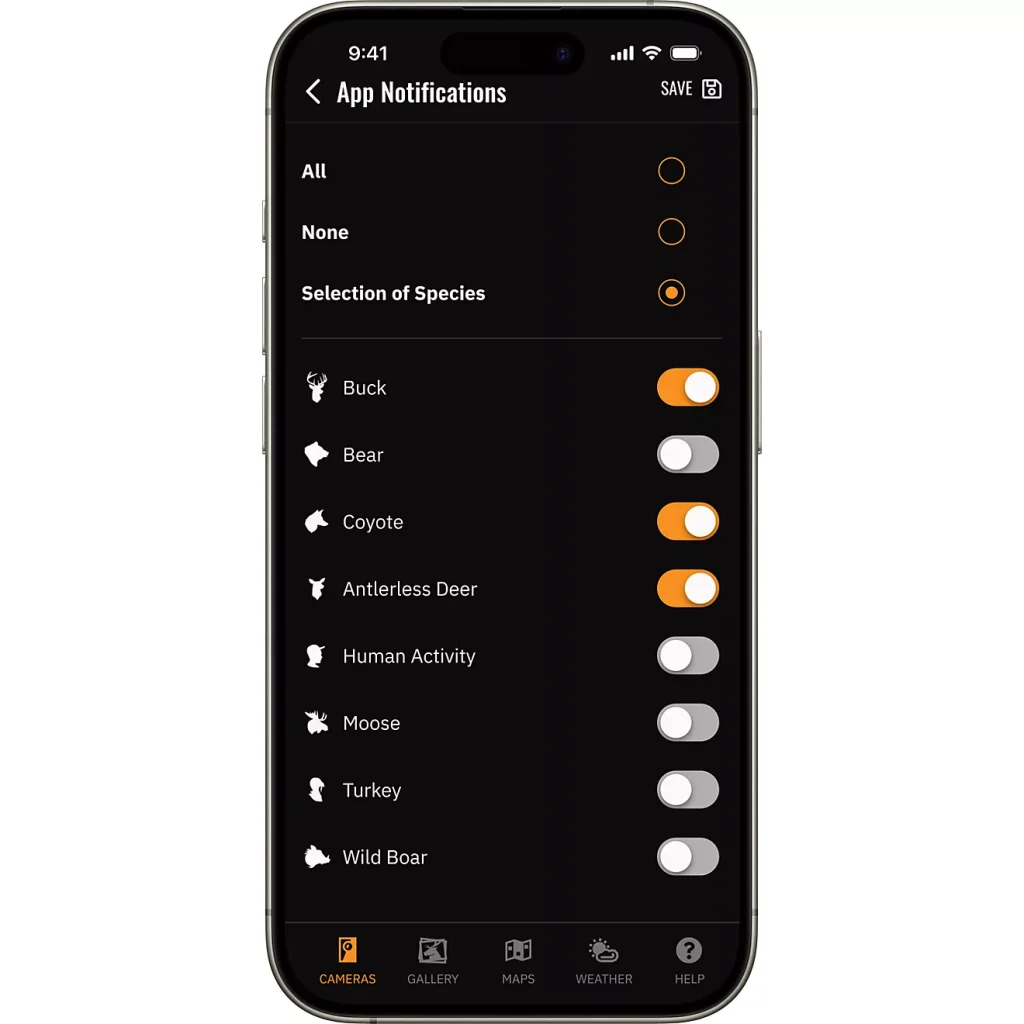This screenshot has height=1024, width=1024.
Task: Enable Bear notifications
Action: (x=687, y=454)
